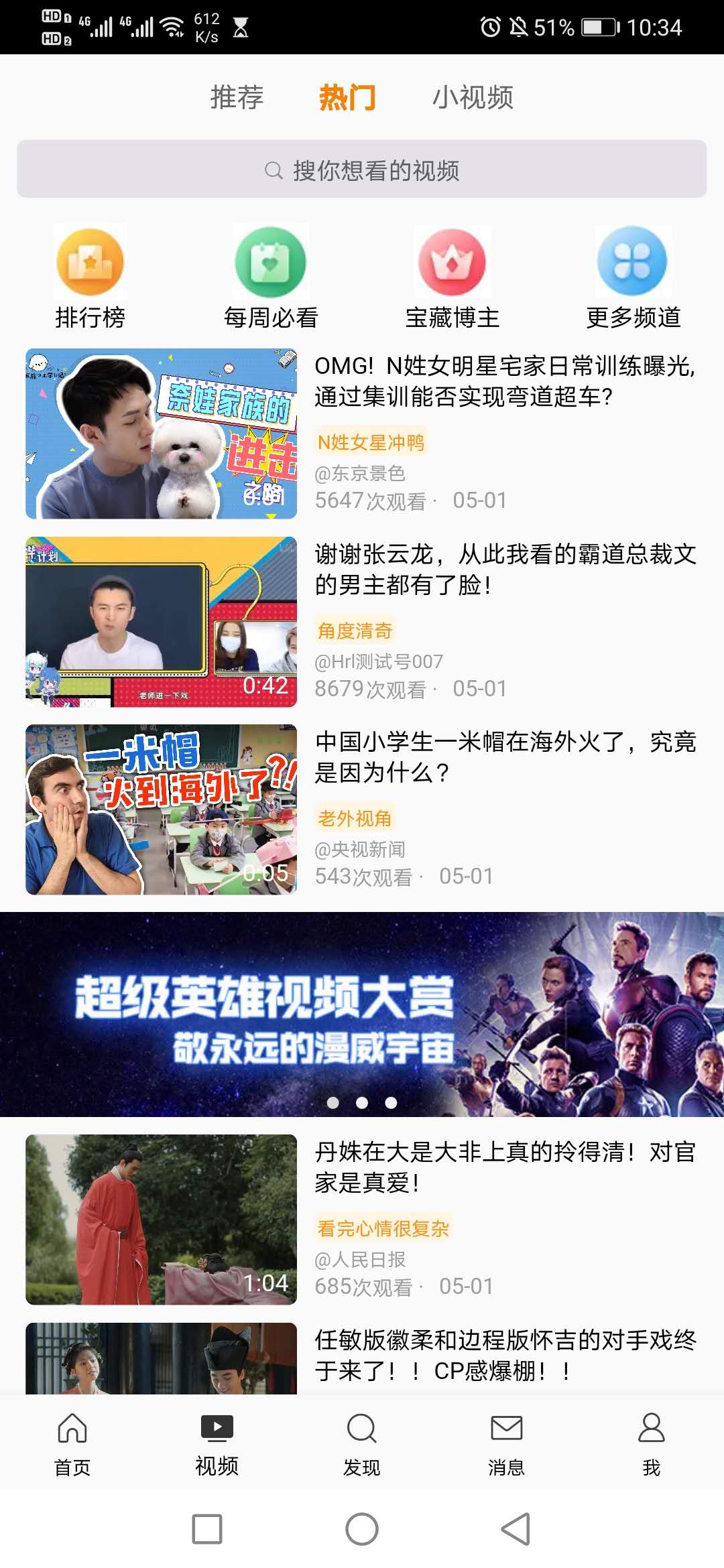This screenshot has width=724, height=1568.
Task: Switch to the 发现 tab
Action: pyautogui.click(x=362, y=1444)
